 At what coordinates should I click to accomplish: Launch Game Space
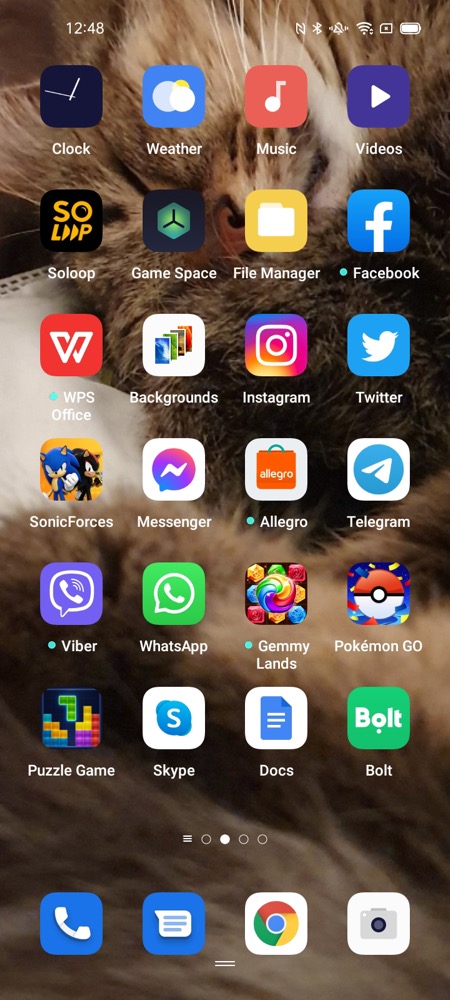pyautogui.click(x=173, y=221)
